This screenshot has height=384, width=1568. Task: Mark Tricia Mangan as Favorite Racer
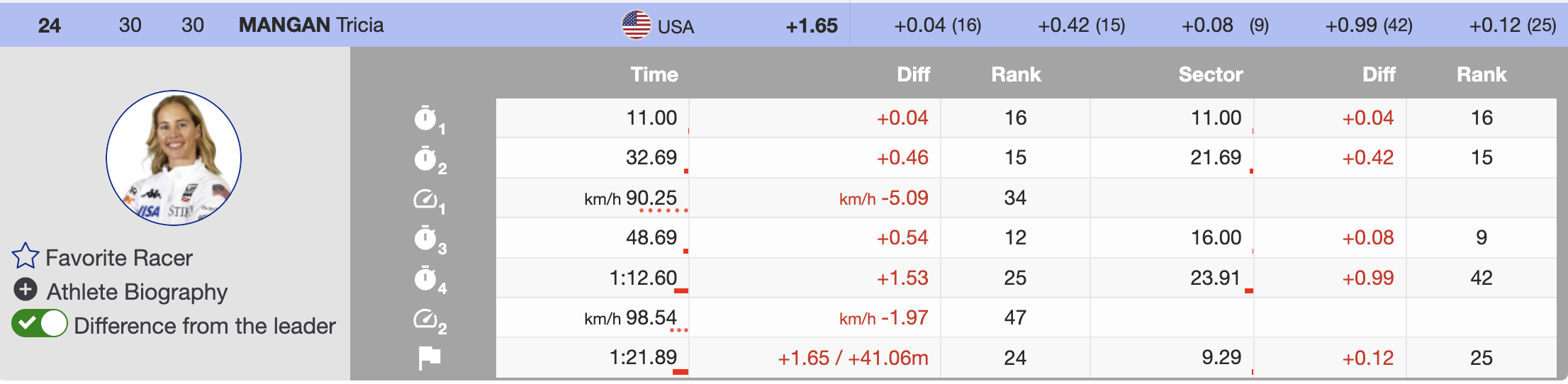(26, 256)
